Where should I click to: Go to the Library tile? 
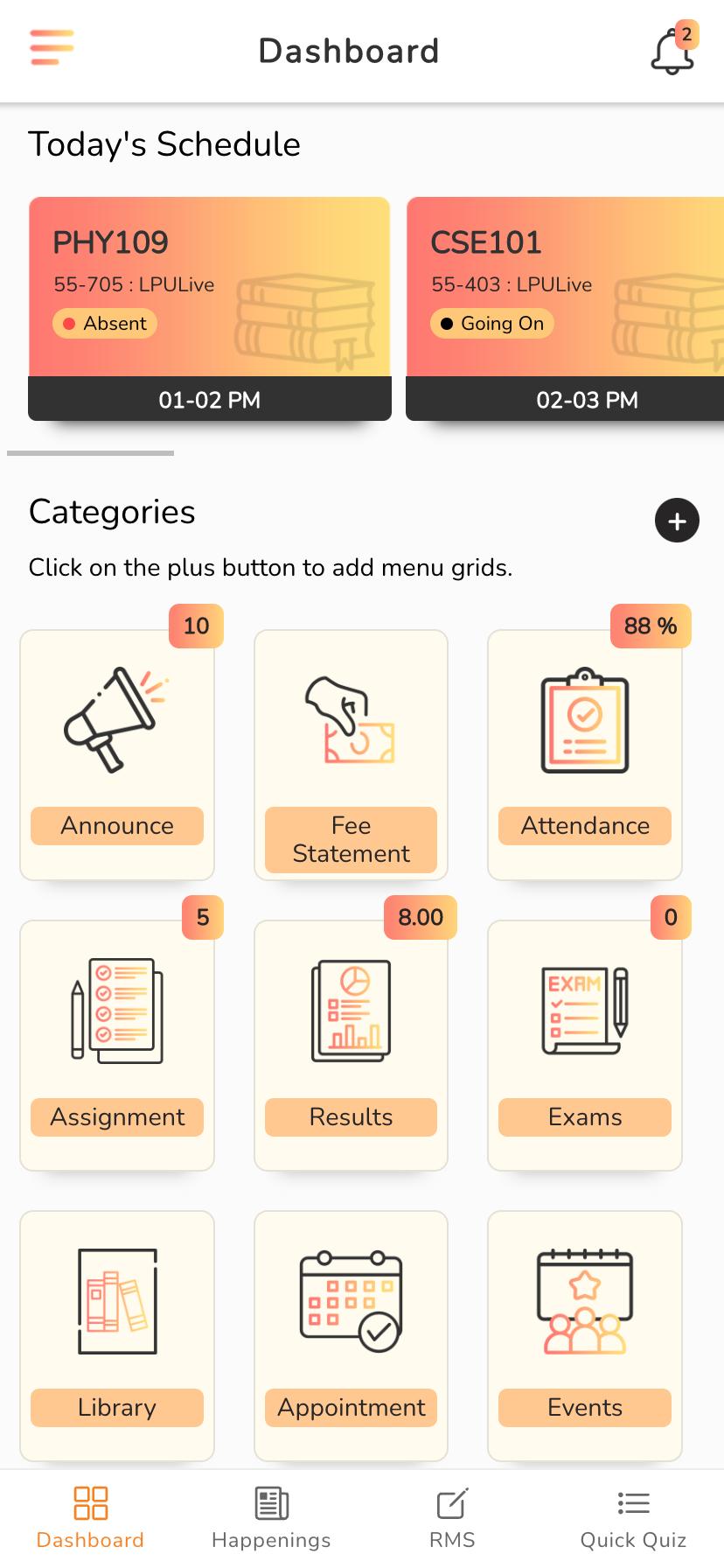[117, 1335]
